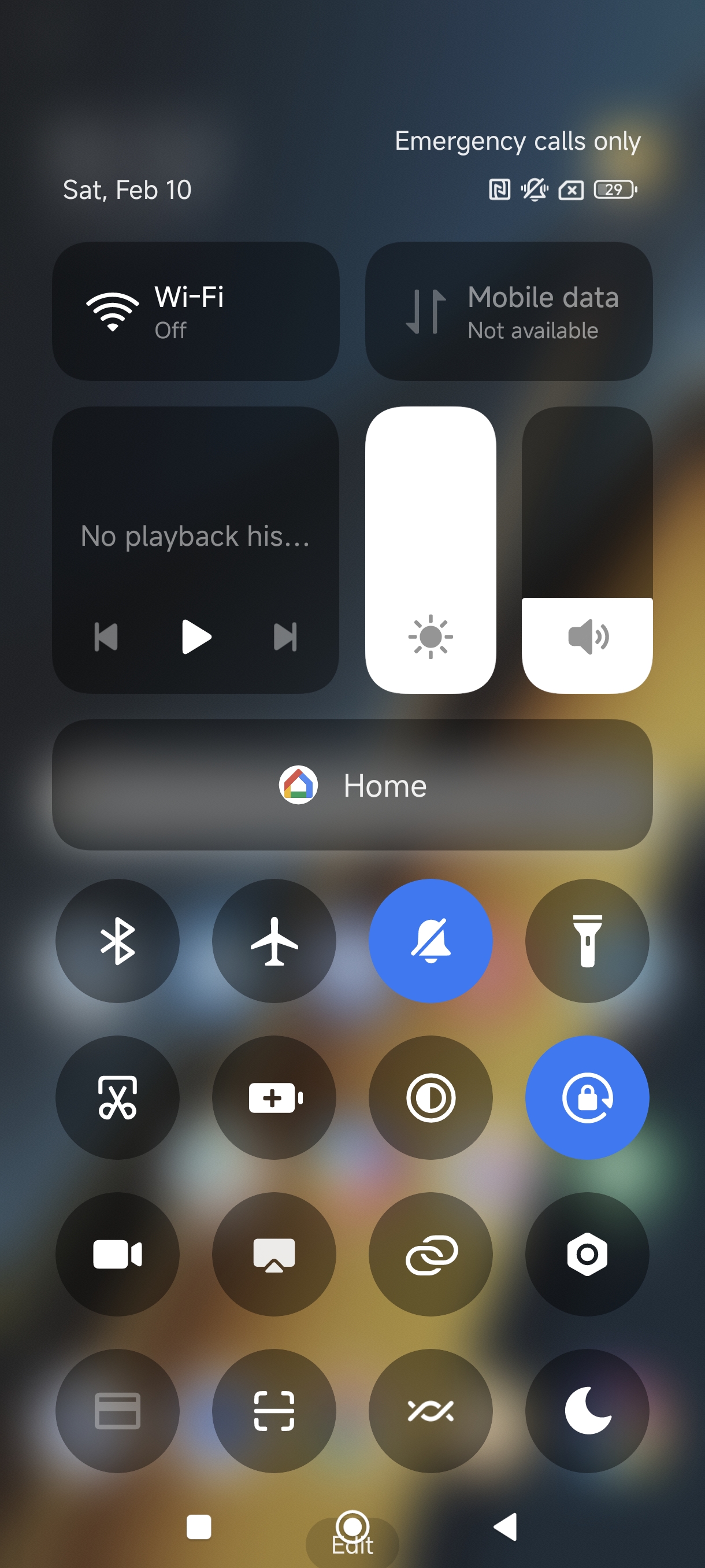Play media in the playback card
The width and height of the screenshot is (705, 1568).
point(196,637)
